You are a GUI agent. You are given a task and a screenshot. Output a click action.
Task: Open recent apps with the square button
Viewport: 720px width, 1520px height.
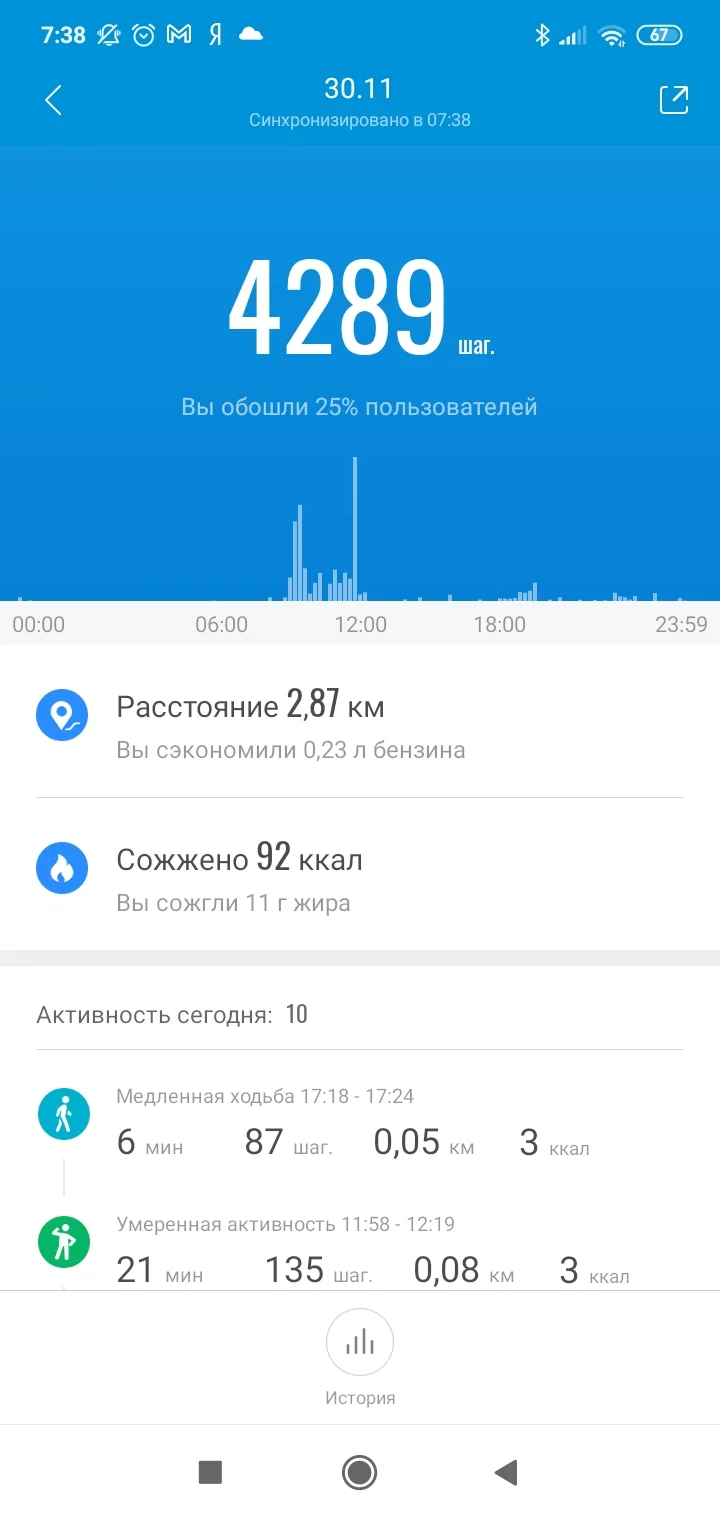tap(210, 1472)
